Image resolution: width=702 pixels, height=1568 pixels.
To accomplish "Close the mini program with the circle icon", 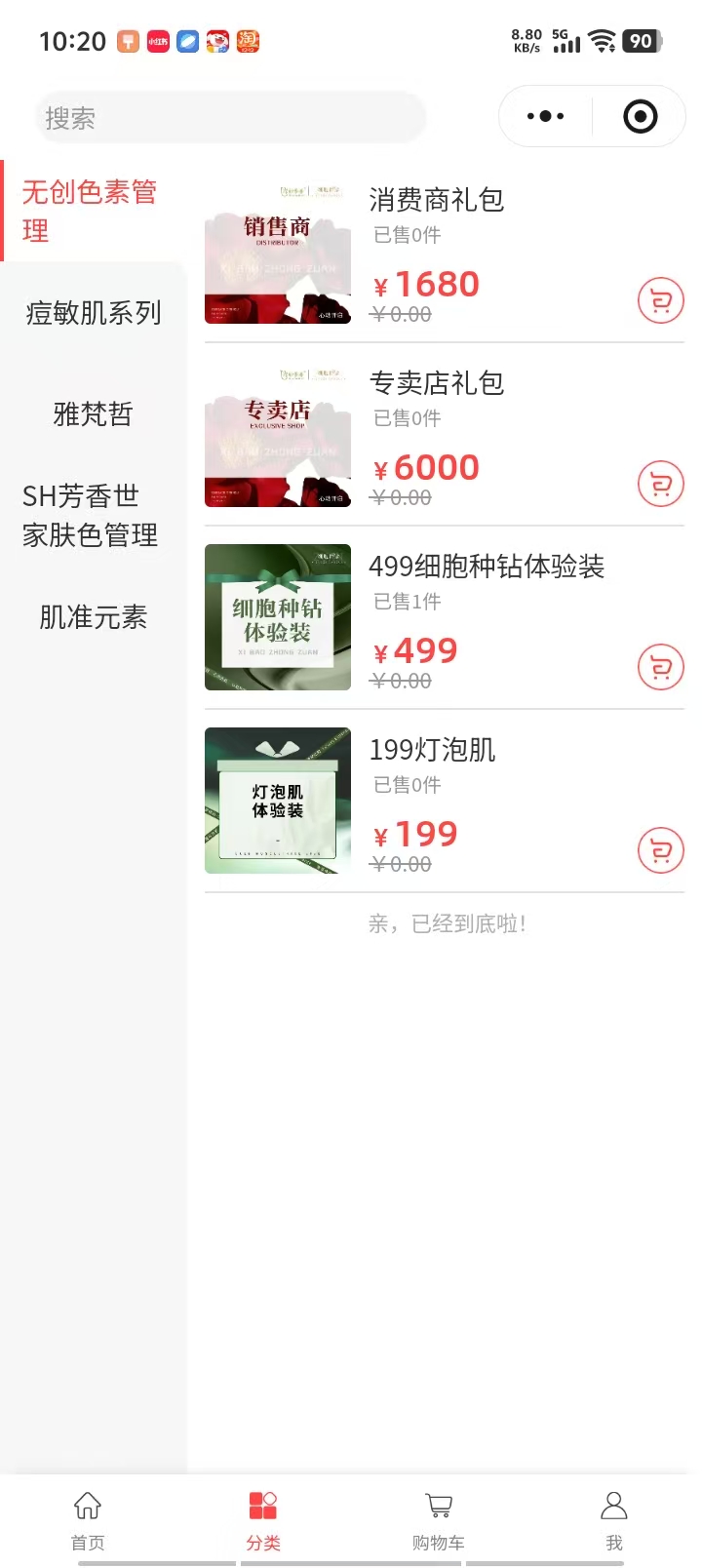I will (x=640, y=117).
